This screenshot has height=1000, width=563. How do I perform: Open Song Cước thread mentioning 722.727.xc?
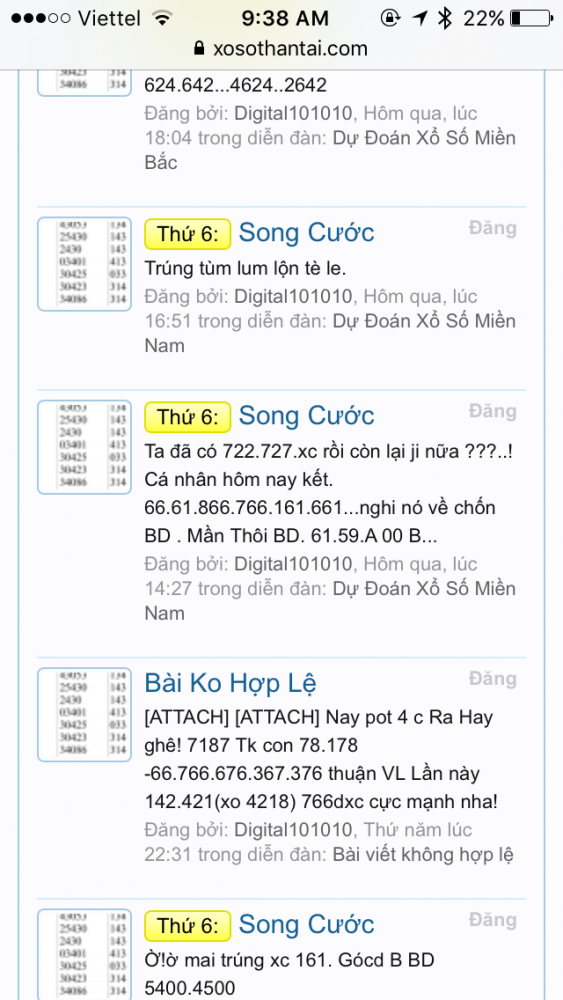(x=306, y=416)
